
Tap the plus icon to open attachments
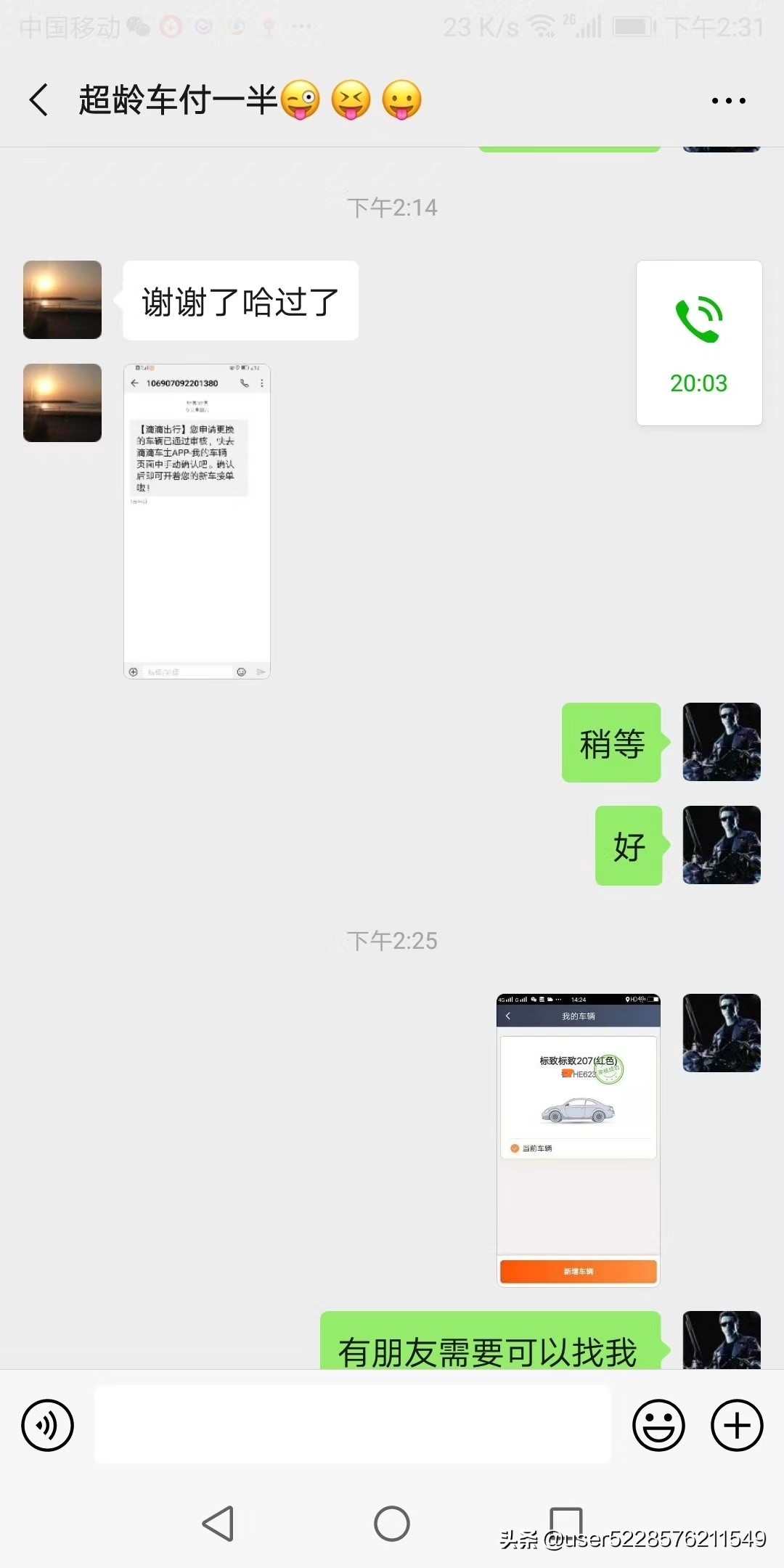pos(736,1424)
